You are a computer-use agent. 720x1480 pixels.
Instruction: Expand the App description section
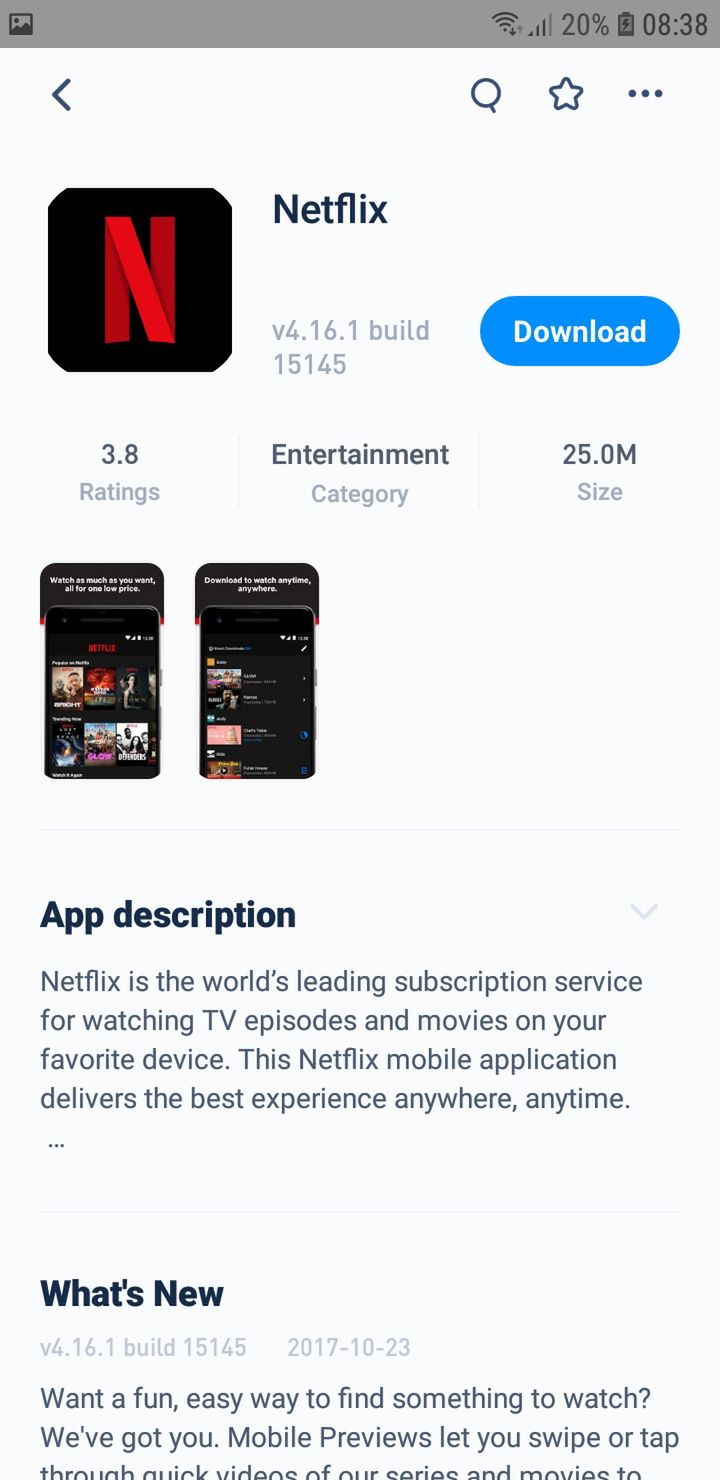tap(644, 911)
